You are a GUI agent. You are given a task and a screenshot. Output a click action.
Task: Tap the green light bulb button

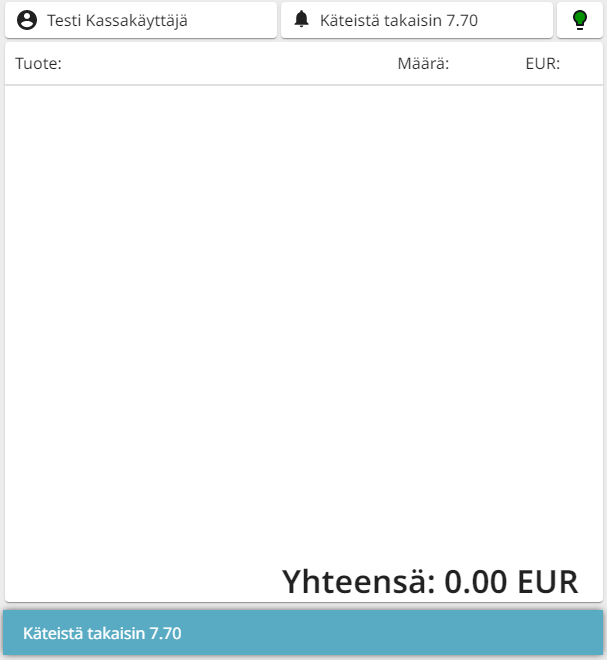(x=579, y=20)
